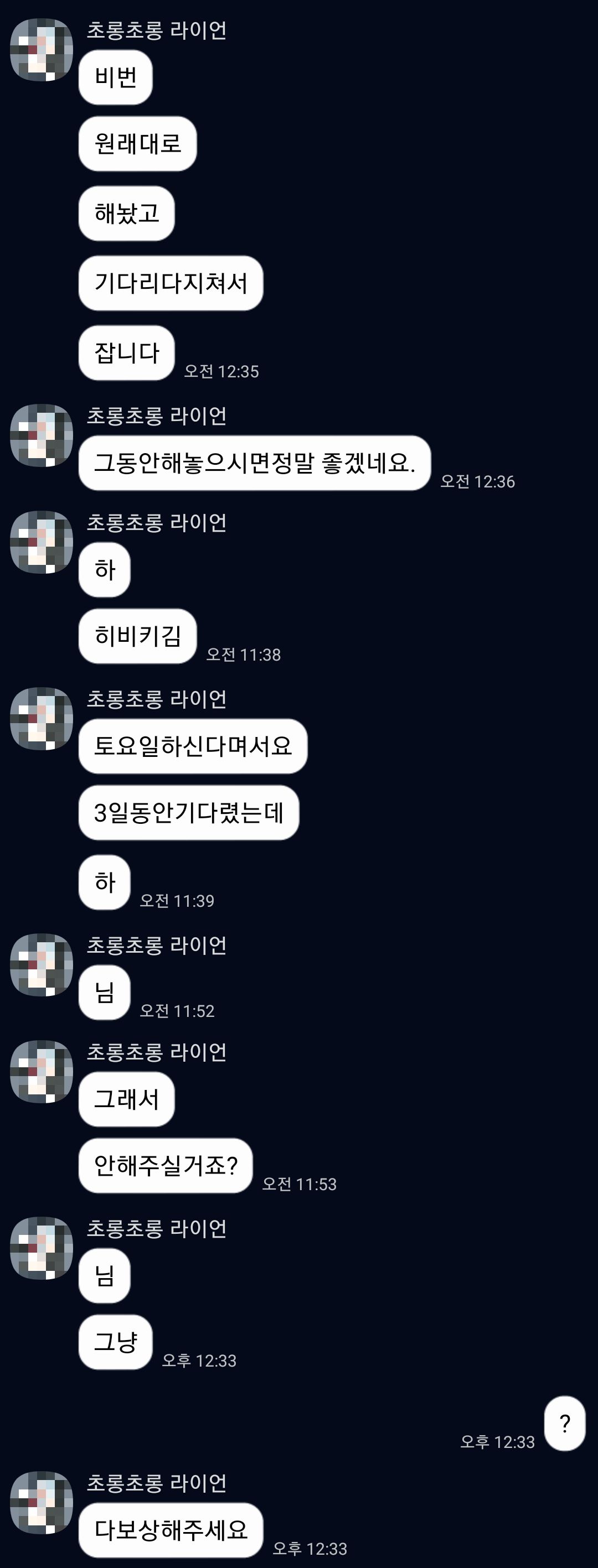View profile from avatar beside 토요일하신다며서요
This screenshot has width=598, height=1568.
[x=42, y=718]
